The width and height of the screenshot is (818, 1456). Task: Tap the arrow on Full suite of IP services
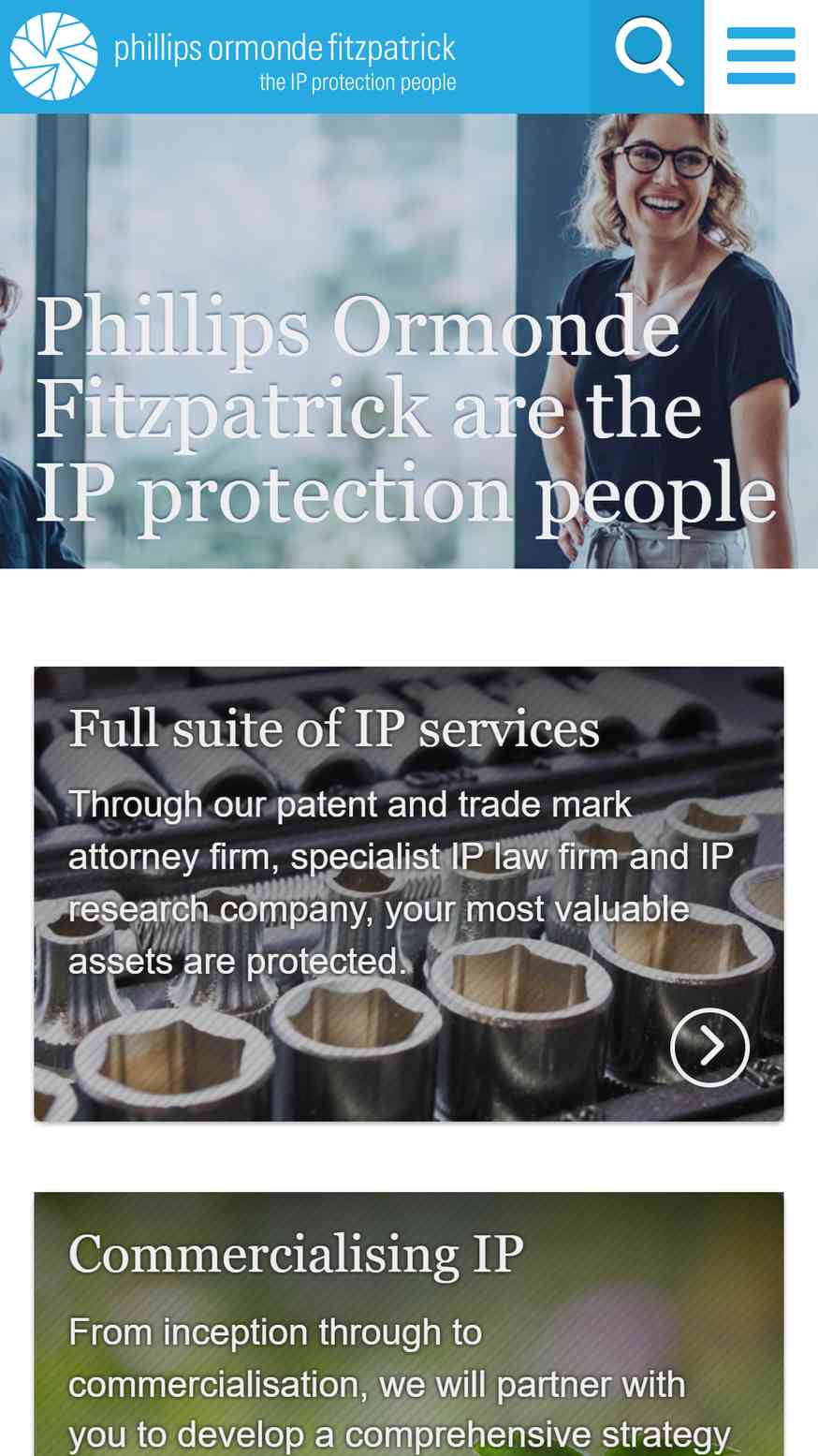click(x=709, y=1047)
